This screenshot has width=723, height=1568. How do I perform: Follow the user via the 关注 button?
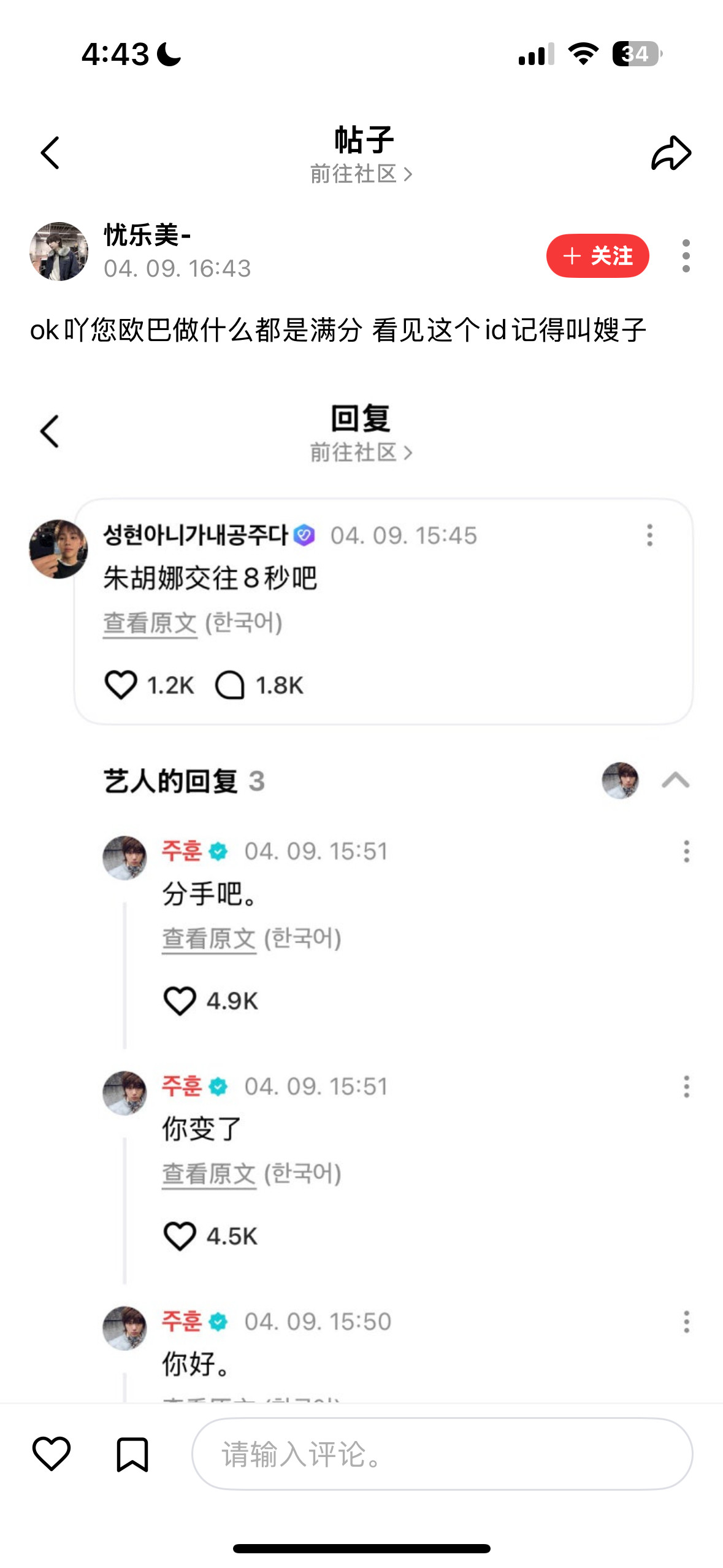pos(599,256)
